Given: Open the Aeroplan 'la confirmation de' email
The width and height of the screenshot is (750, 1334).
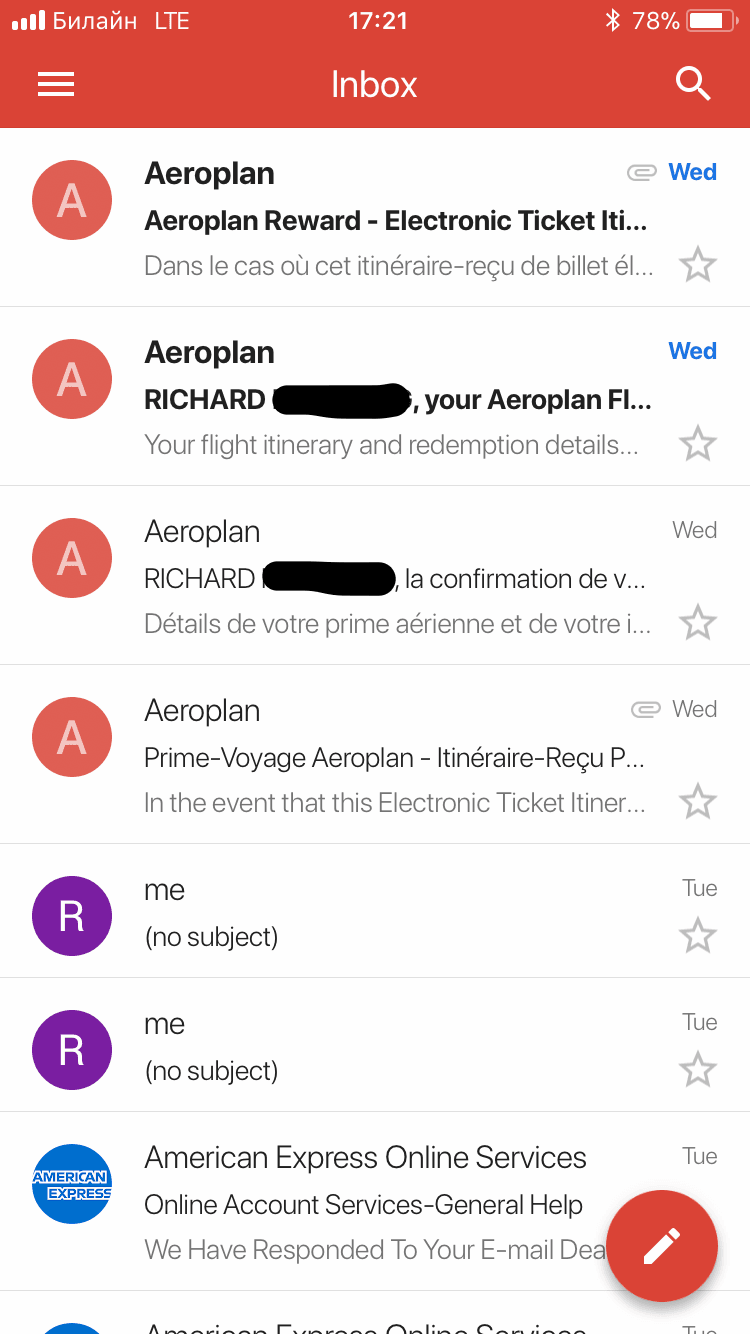Looking at the screenshot, I should 396,579.
